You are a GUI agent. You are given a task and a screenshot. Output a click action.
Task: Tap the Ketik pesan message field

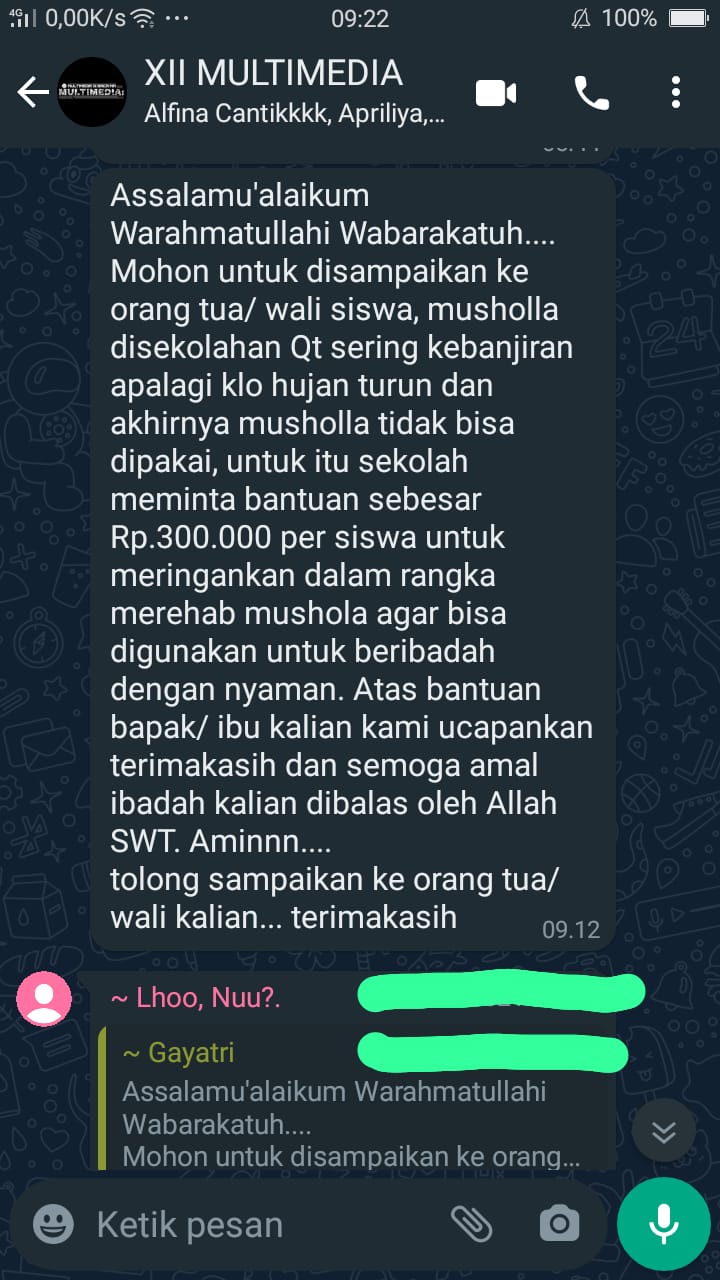260,1224
